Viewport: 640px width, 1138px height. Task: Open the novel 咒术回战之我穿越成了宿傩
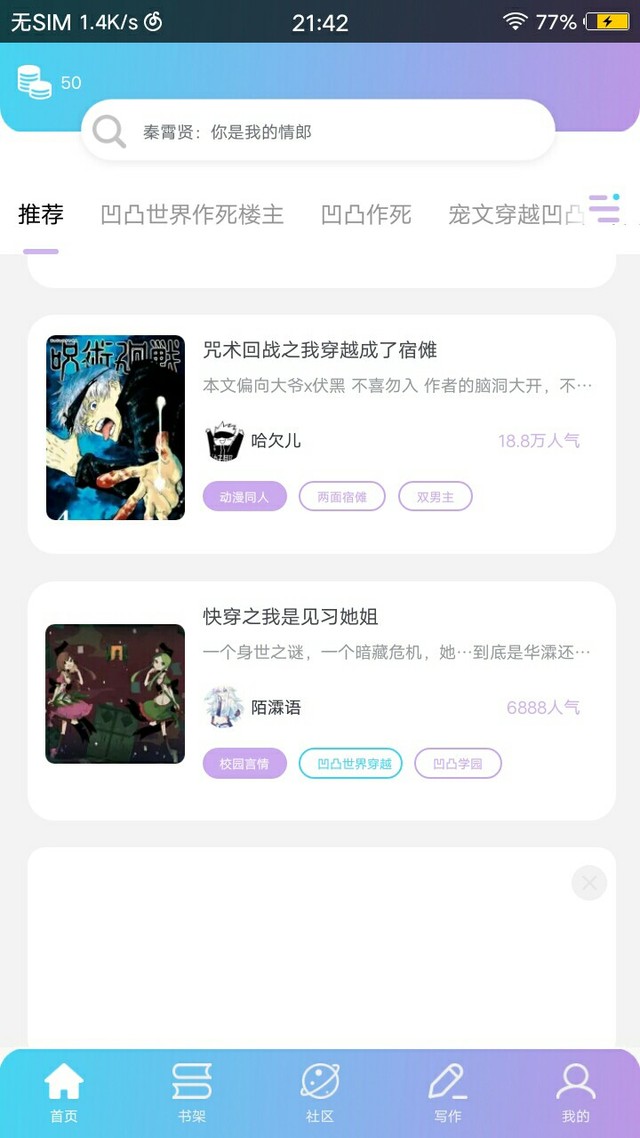coord(320,351)
